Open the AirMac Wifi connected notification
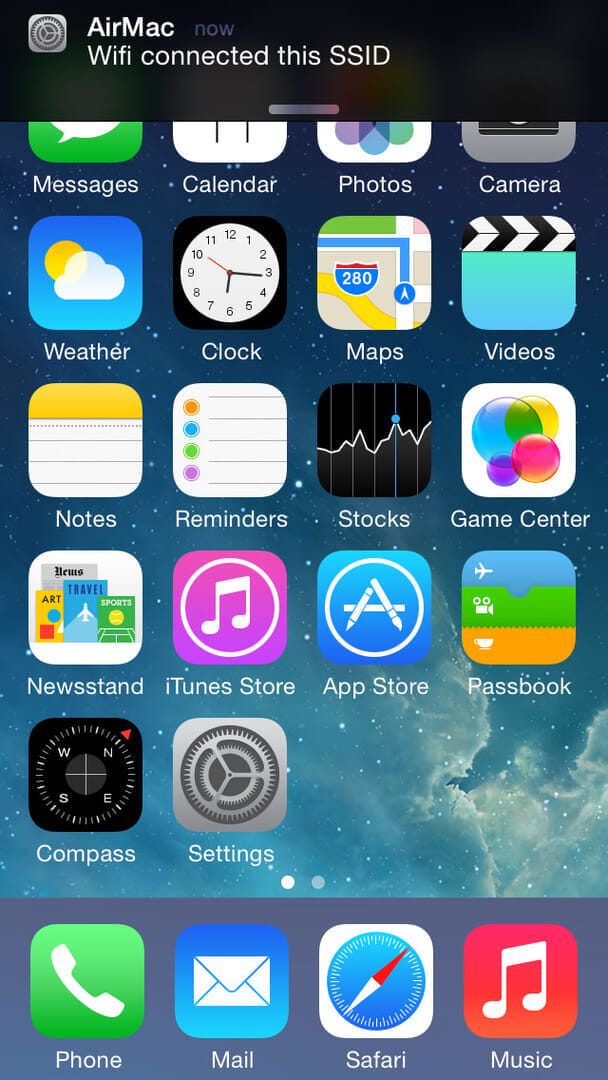 click(x=238, y=42)
